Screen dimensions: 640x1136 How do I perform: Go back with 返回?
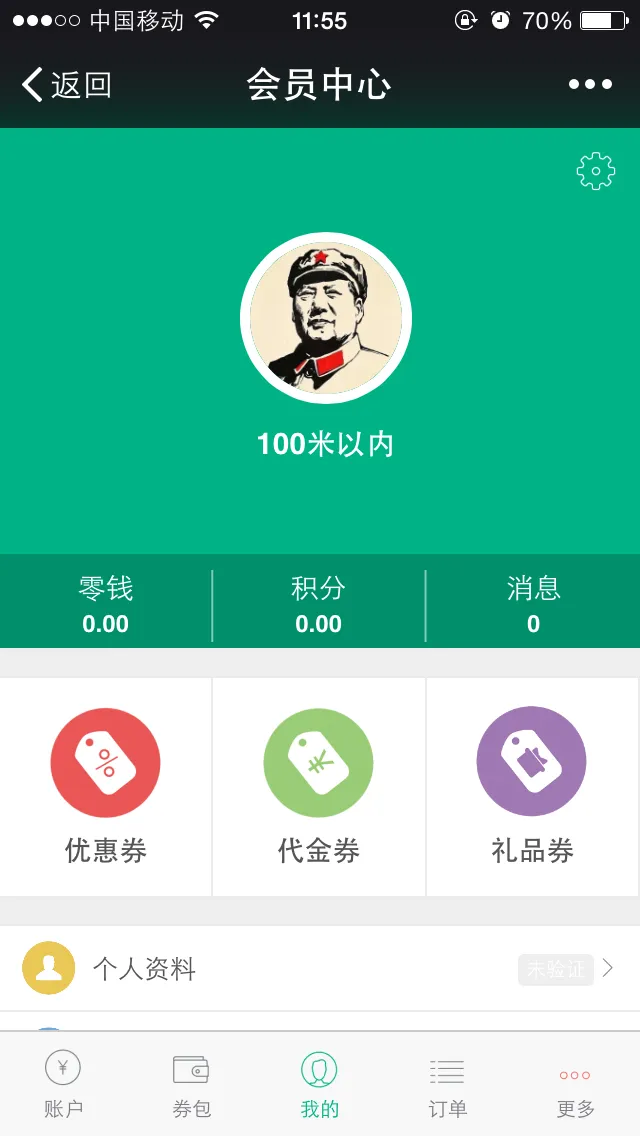click(x=66, y=85)
